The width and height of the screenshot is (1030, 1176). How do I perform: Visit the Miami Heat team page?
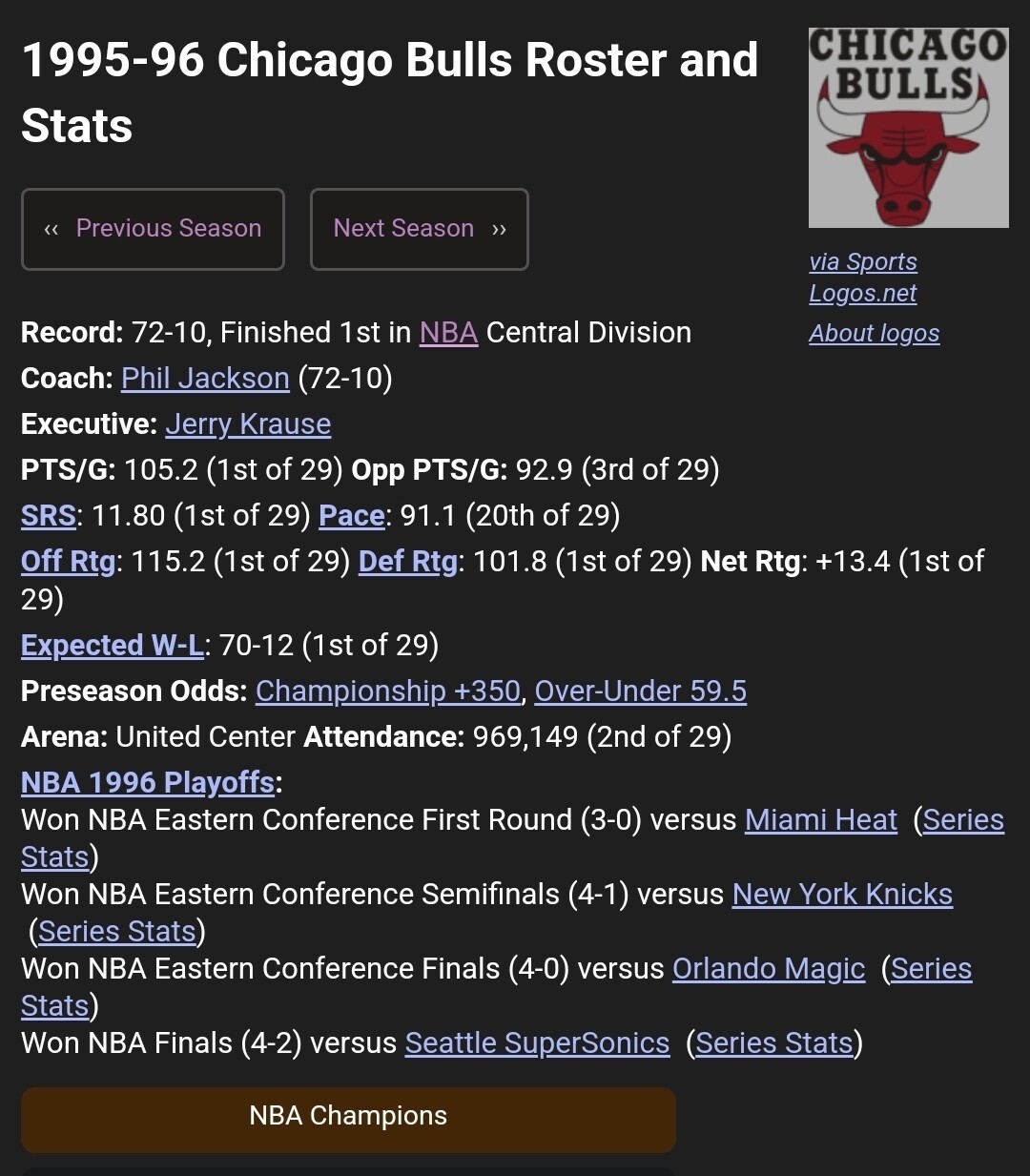tap(821, 820)
